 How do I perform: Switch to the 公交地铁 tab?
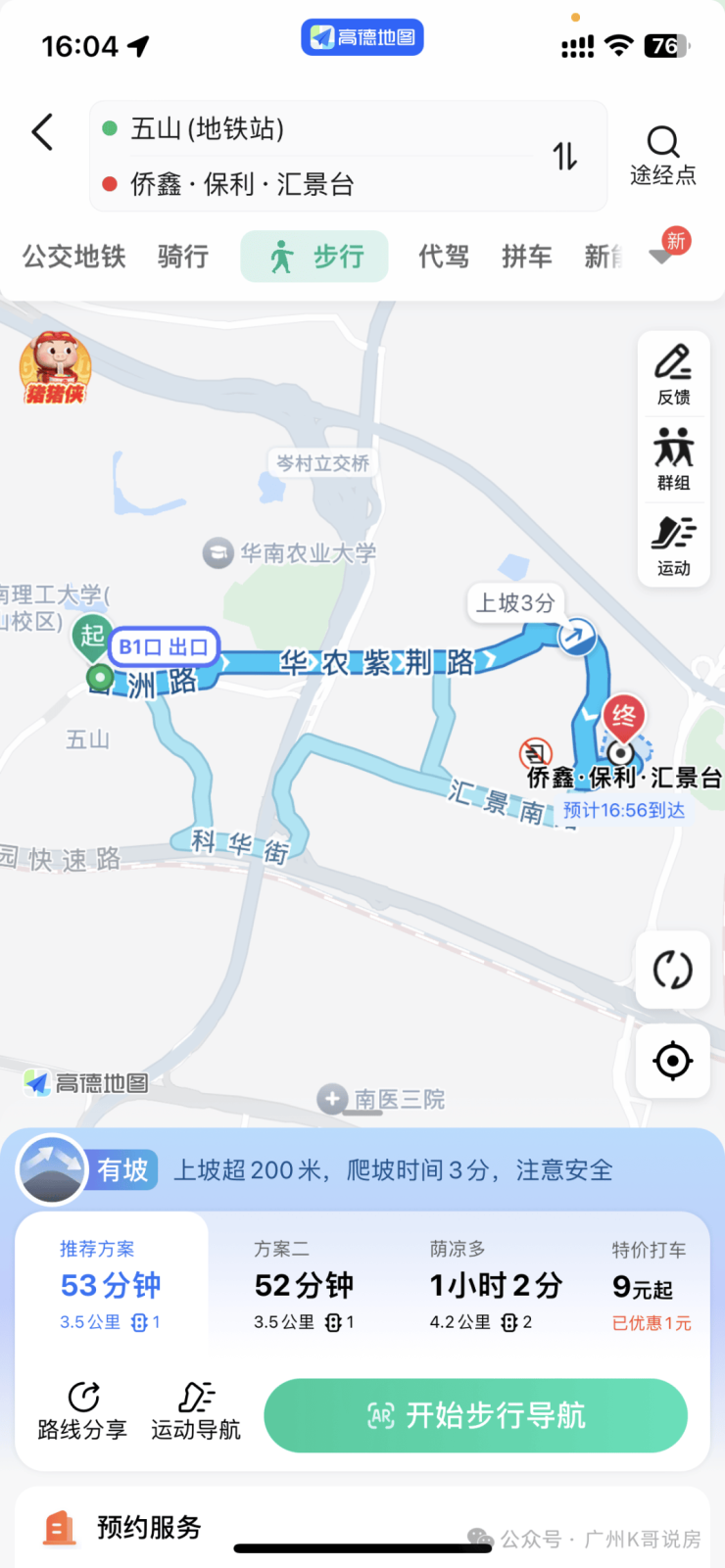point(74,257)
